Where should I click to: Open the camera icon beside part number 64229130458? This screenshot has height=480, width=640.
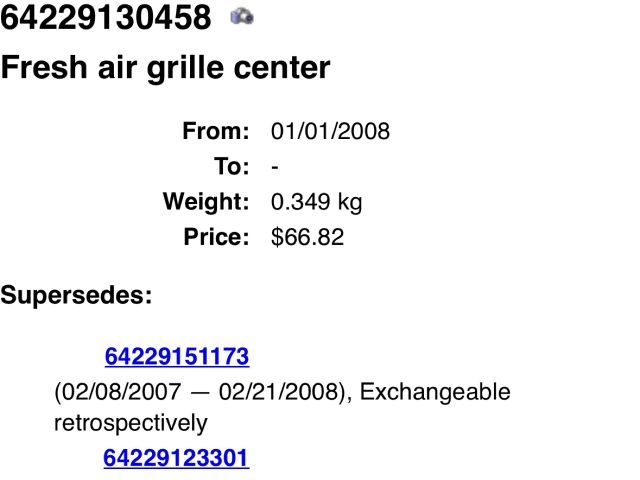242,16
